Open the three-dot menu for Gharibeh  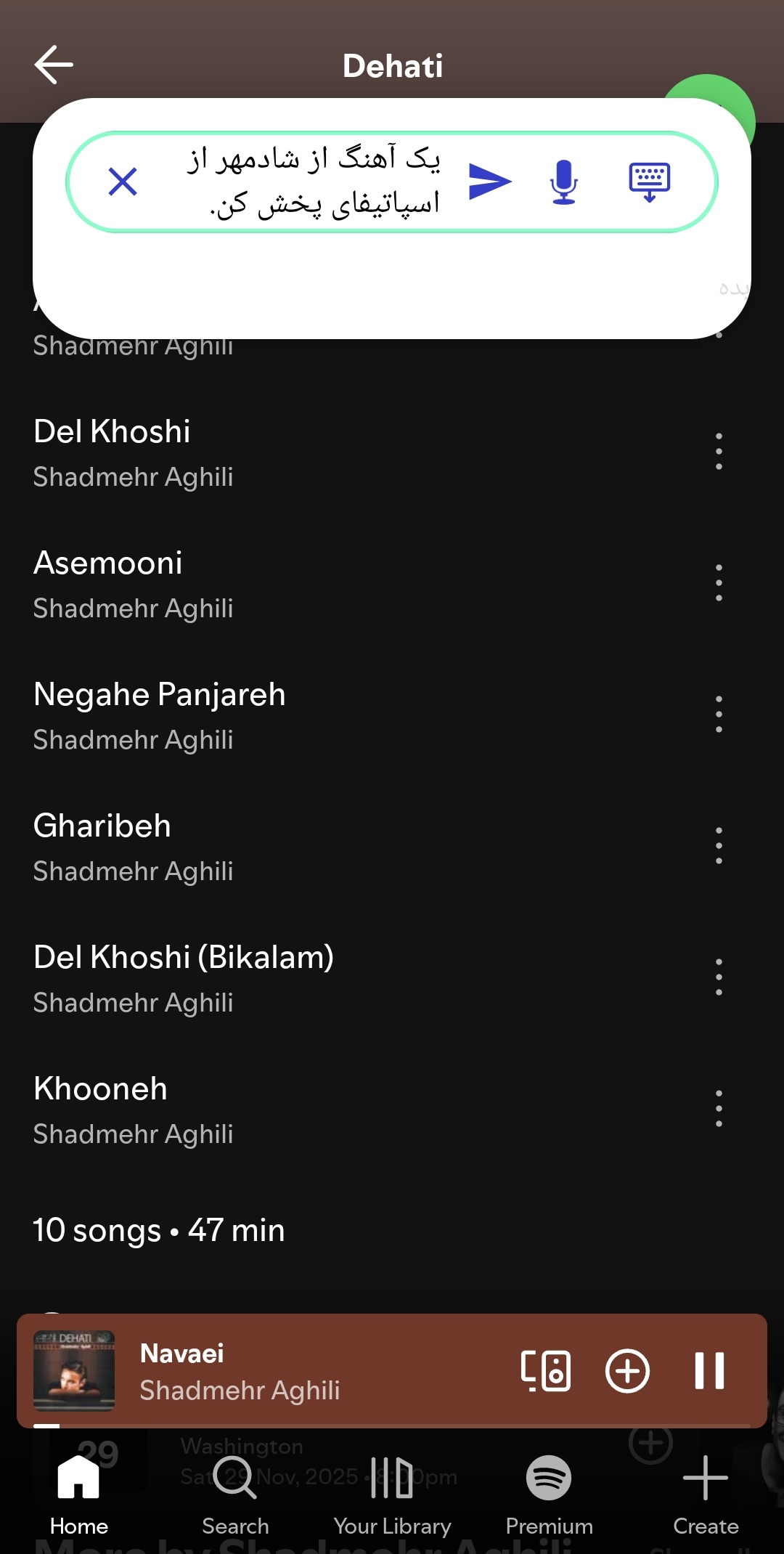point(719,846)
